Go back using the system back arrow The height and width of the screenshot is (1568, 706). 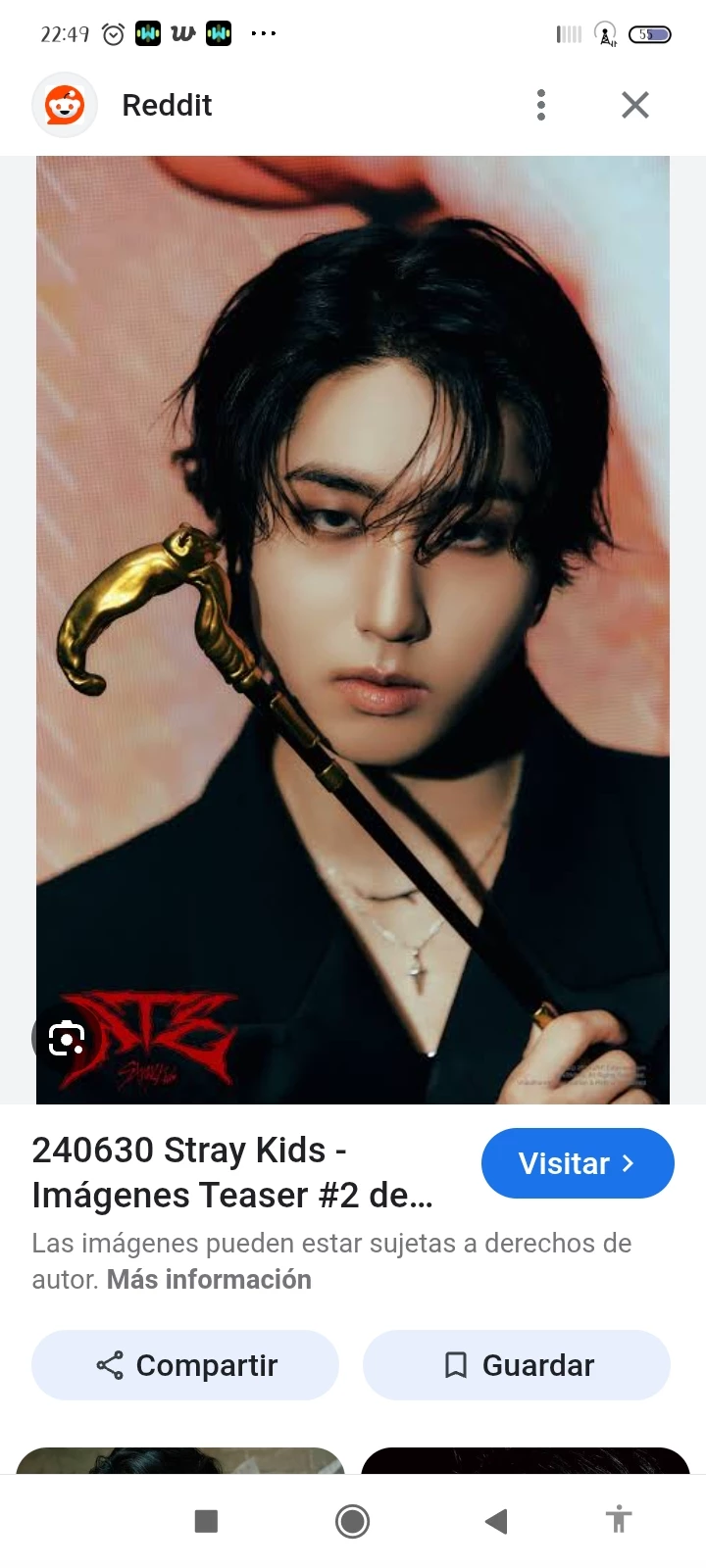pyautogui.click(x=496, y=1521)
